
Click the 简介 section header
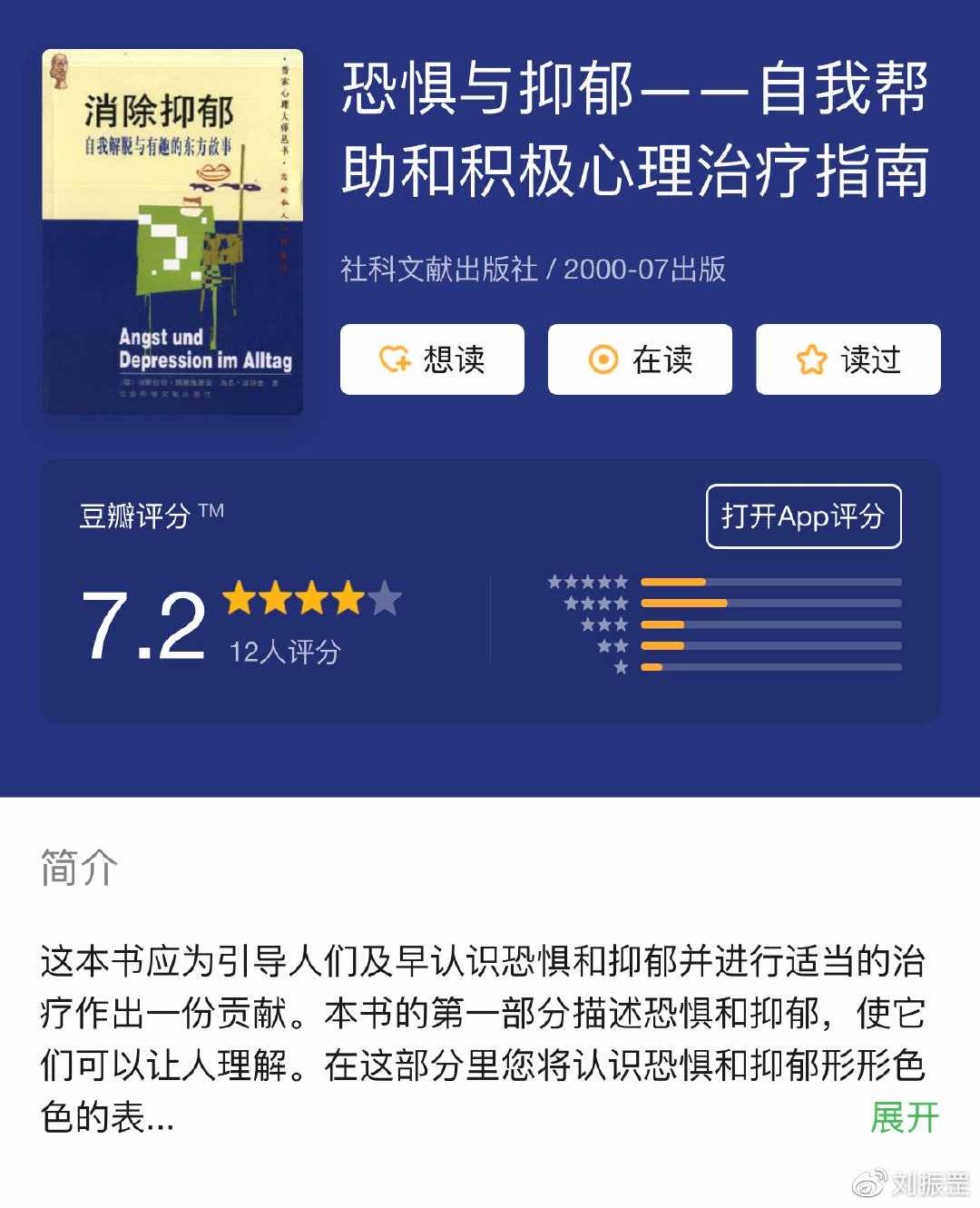tap(76, 868)
